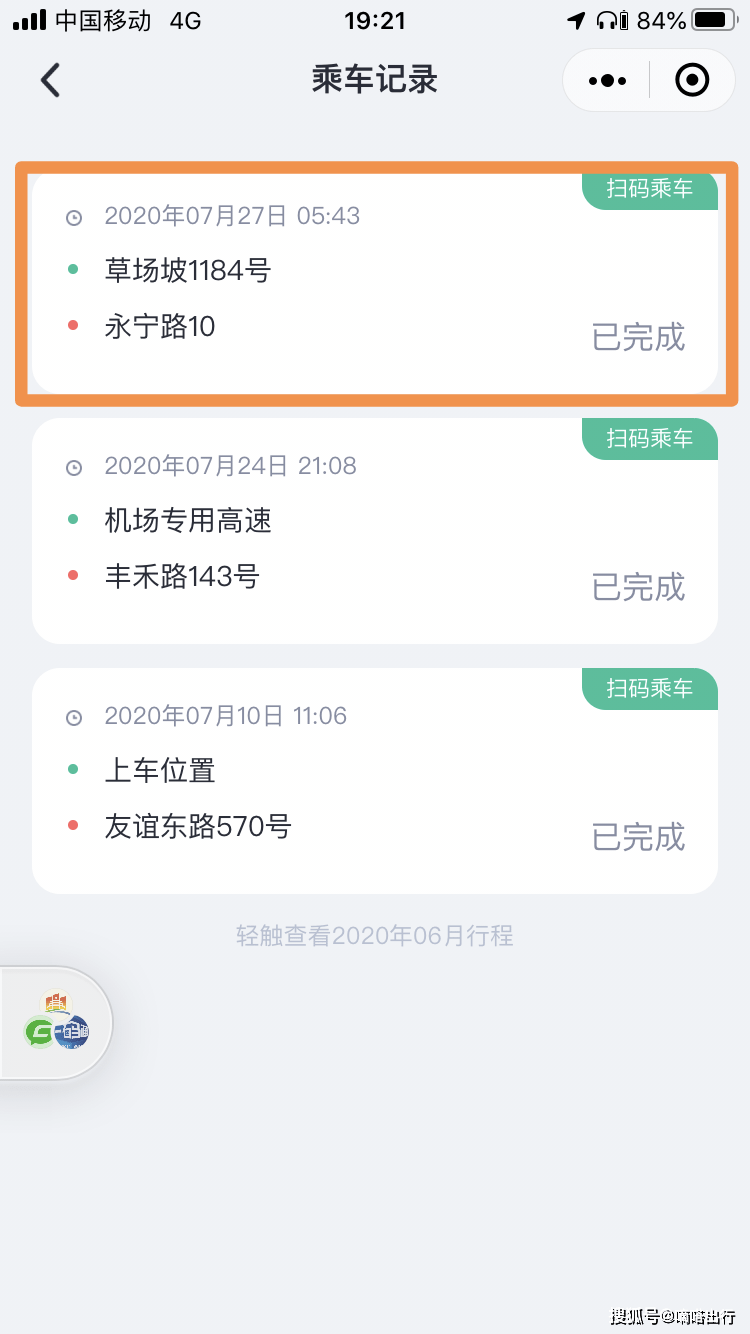Select the orange-highlighted July 27 trip card
Image resolution: width=750 pixels, height=1334 pixels.
point(375,283)
